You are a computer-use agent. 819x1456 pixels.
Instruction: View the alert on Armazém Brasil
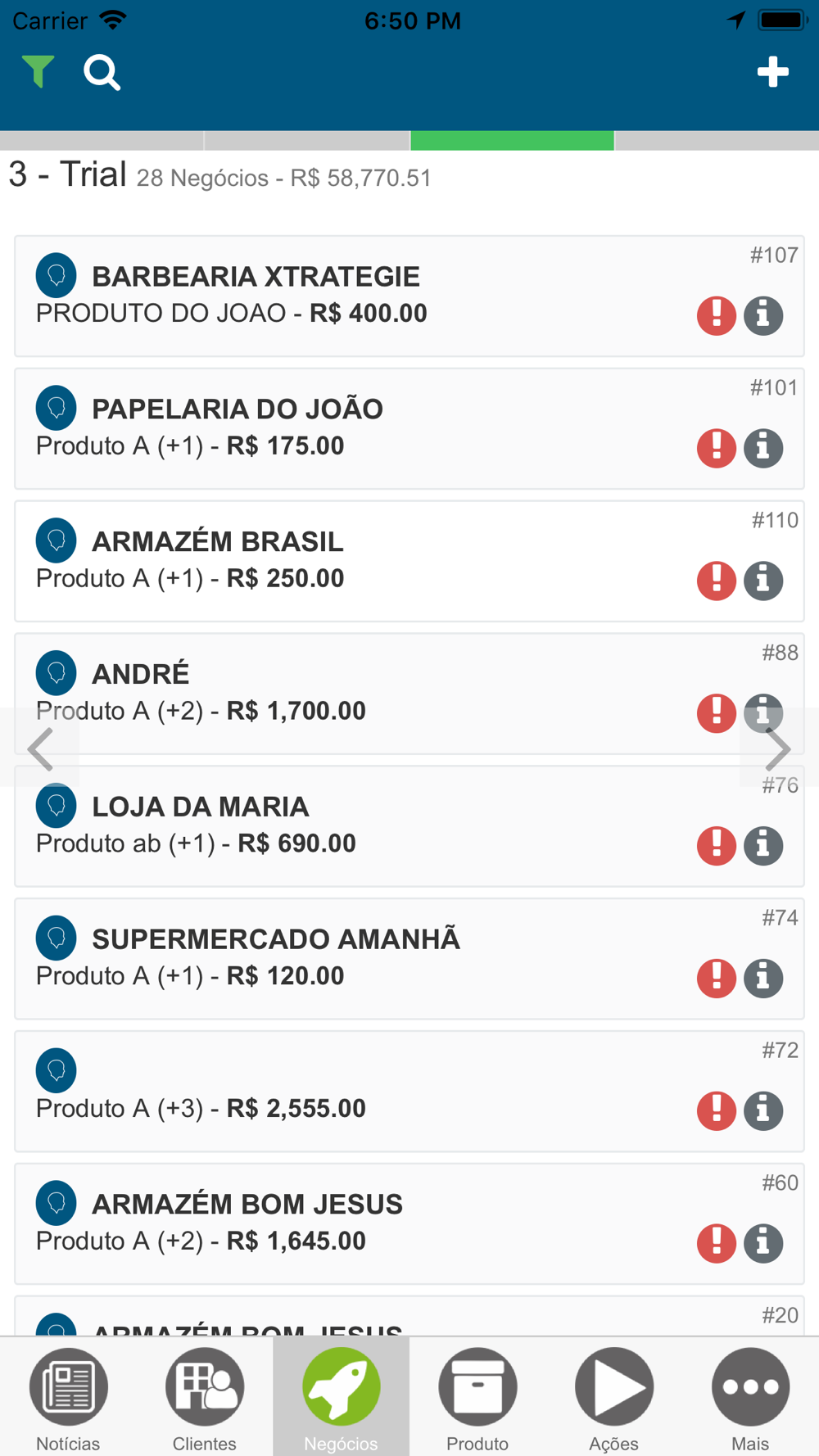click(717, 581)
